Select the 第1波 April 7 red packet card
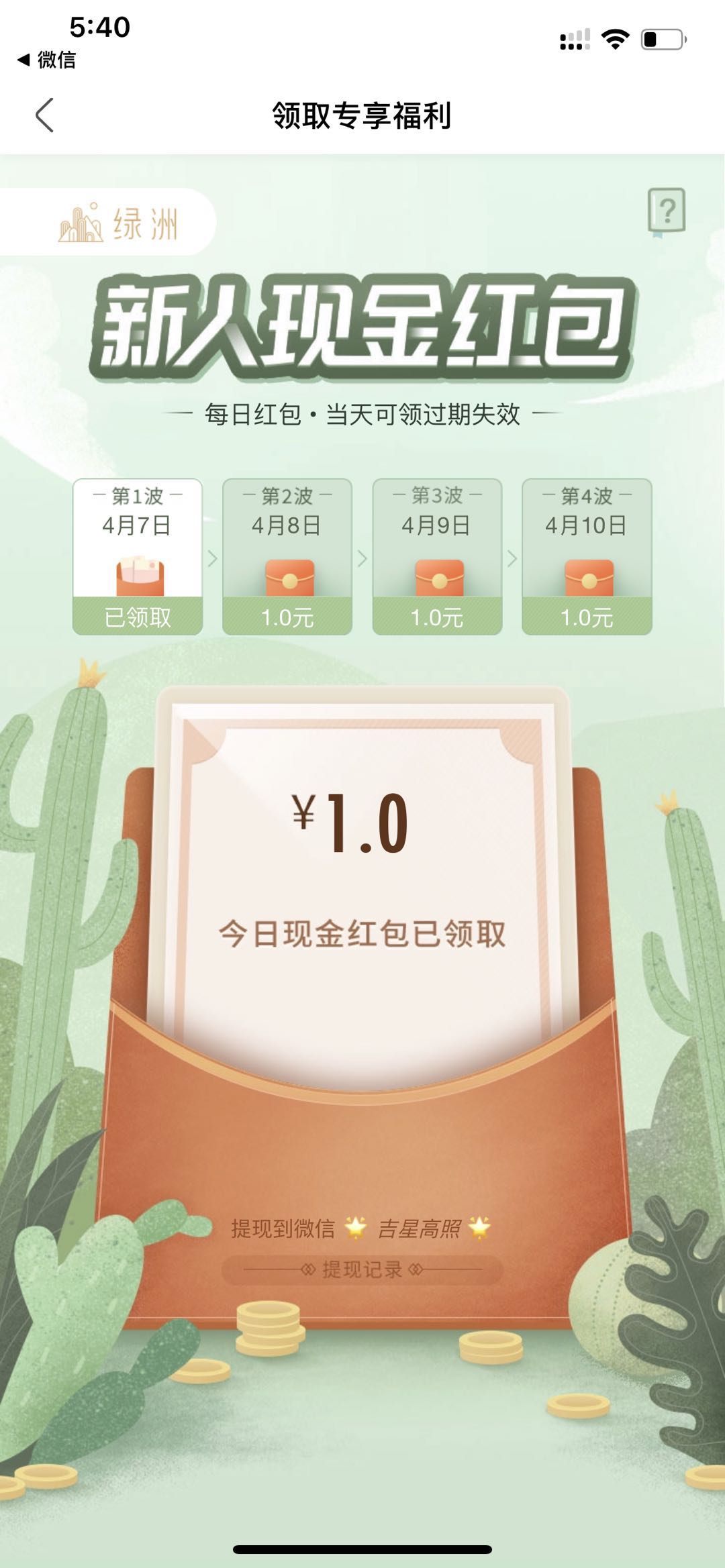 coord(138,556)
